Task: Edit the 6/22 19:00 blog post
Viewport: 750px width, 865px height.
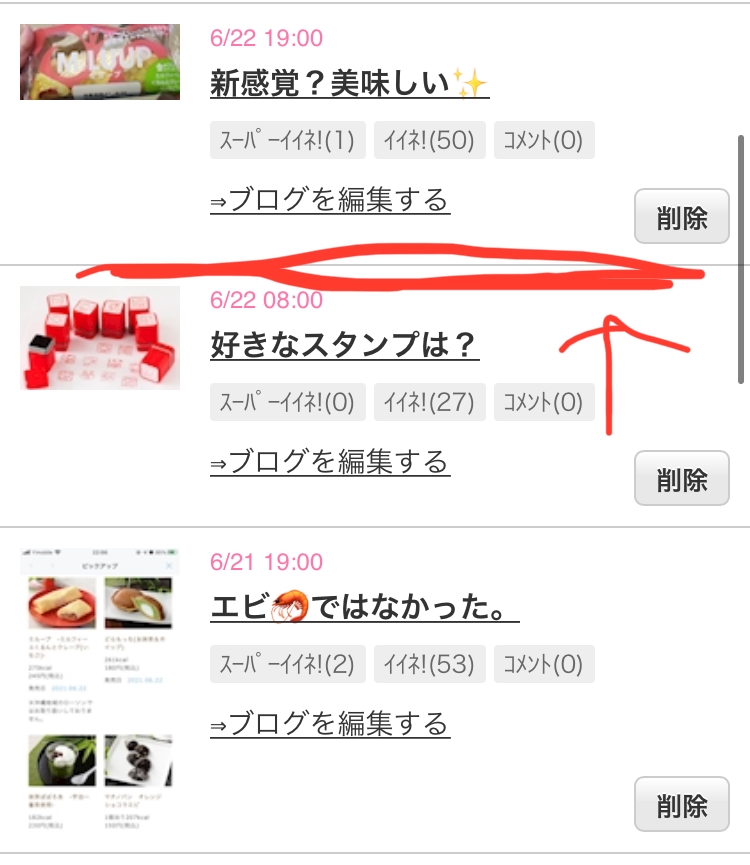Action: [330, 200]
